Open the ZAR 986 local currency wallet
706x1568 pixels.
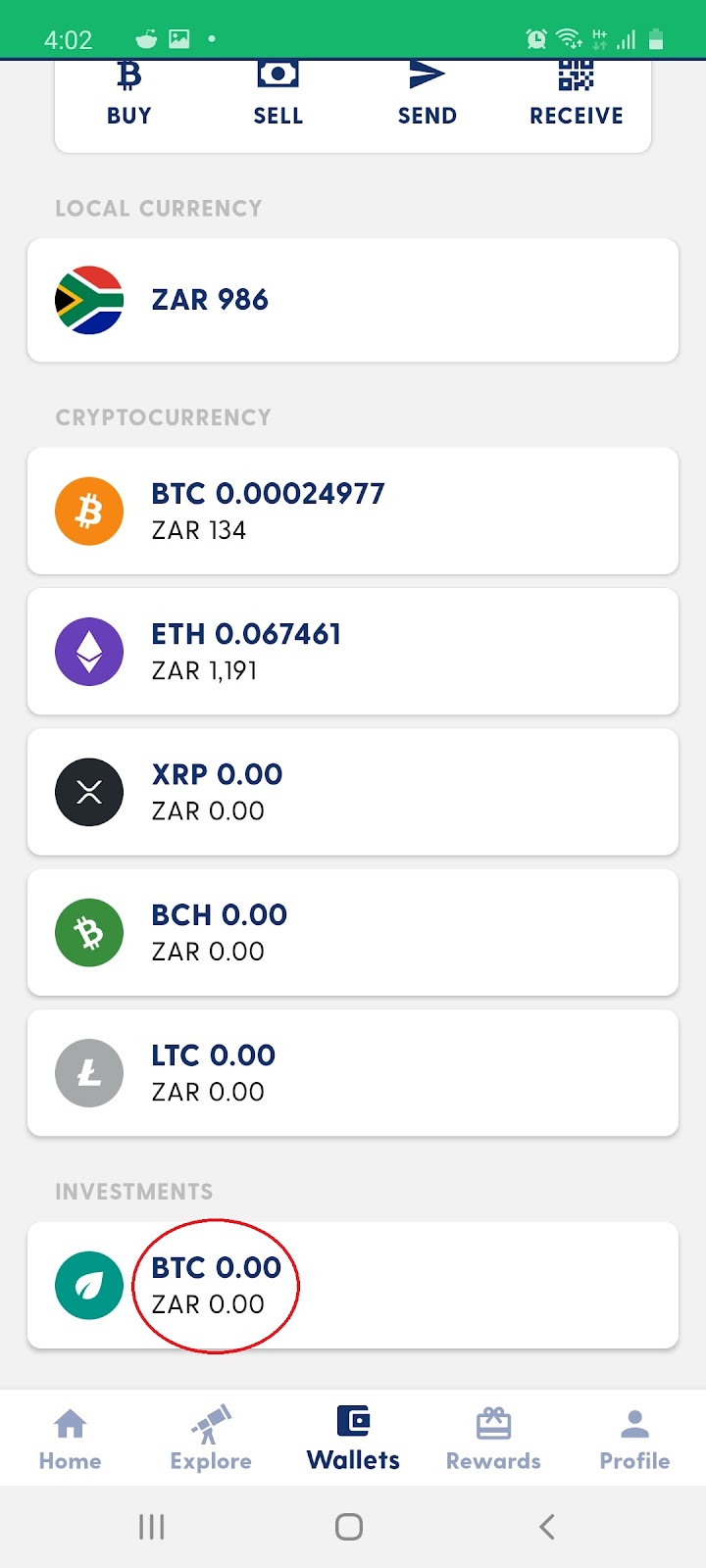tap(353, 300)
